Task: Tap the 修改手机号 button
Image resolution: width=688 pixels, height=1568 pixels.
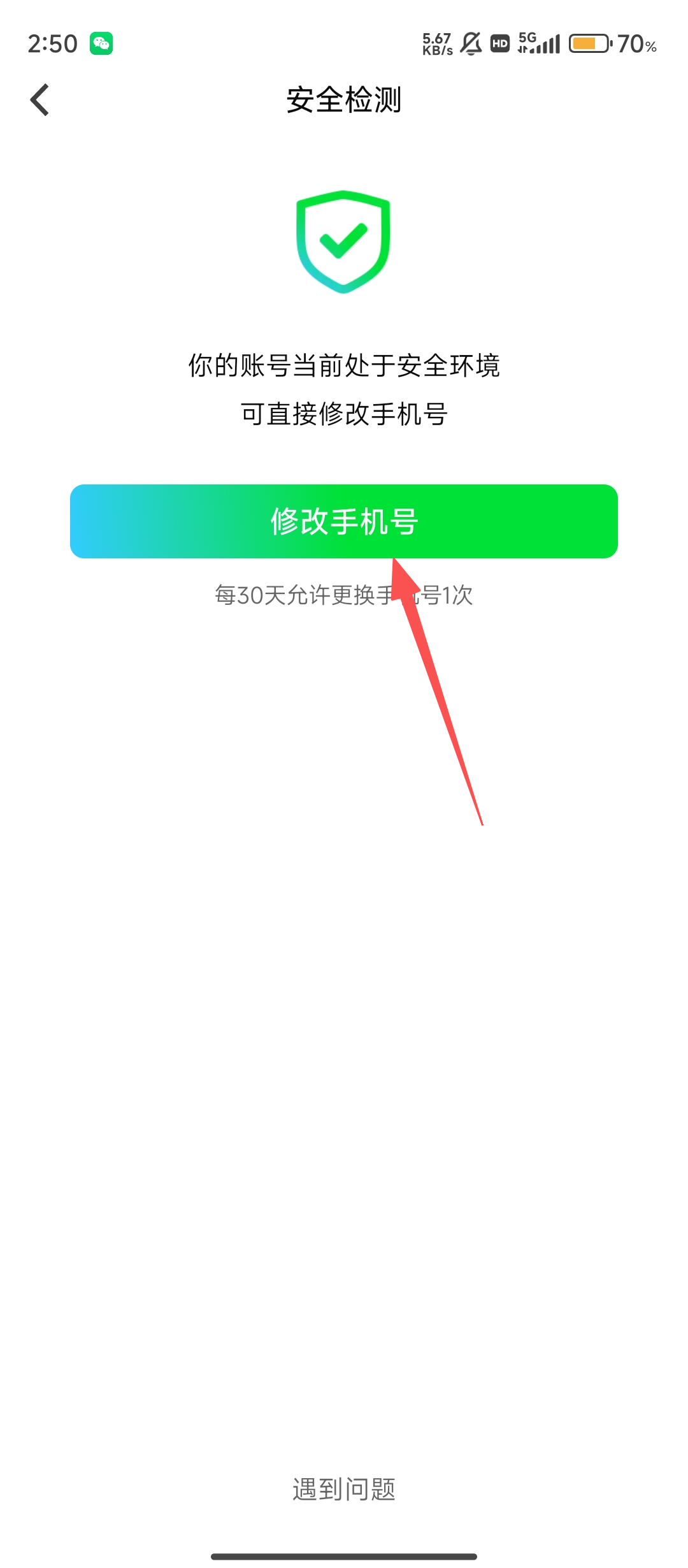Action: coord(344,521)
